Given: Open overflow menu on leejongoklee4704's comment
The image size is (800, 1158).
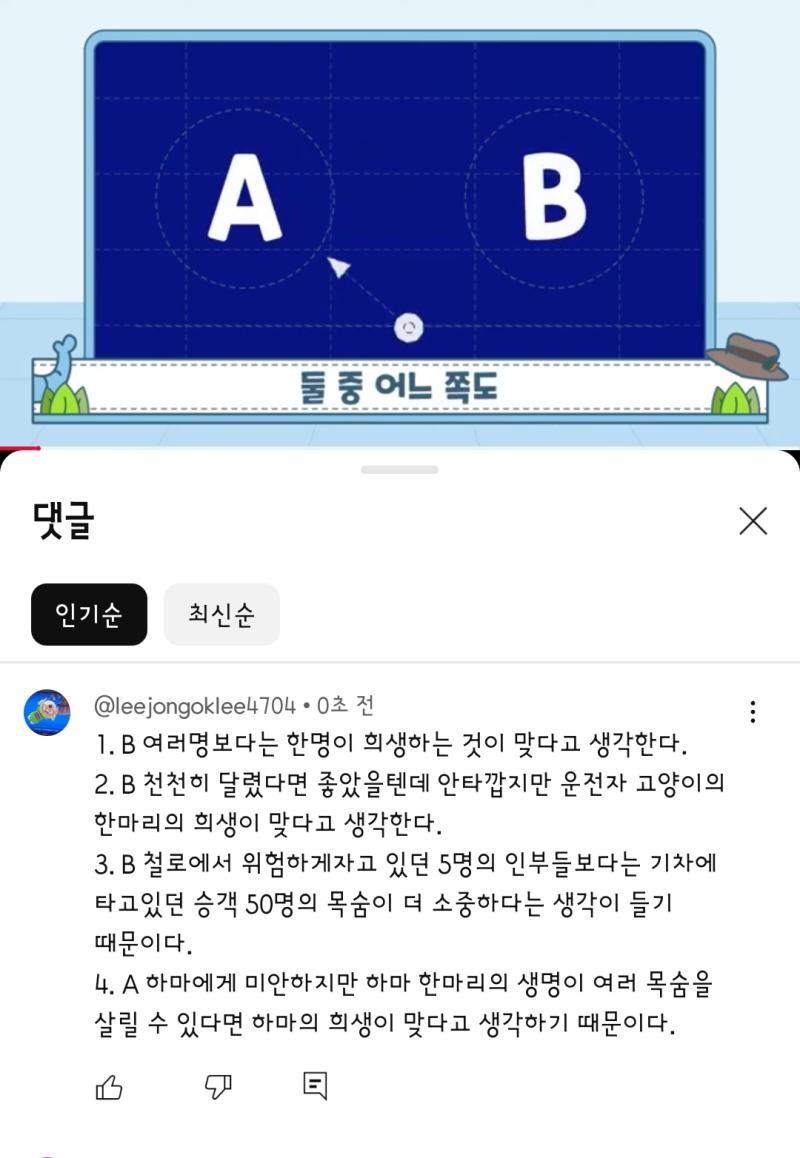Looking at the screenshot, I should pyautogui.click(x=752, y=712).
